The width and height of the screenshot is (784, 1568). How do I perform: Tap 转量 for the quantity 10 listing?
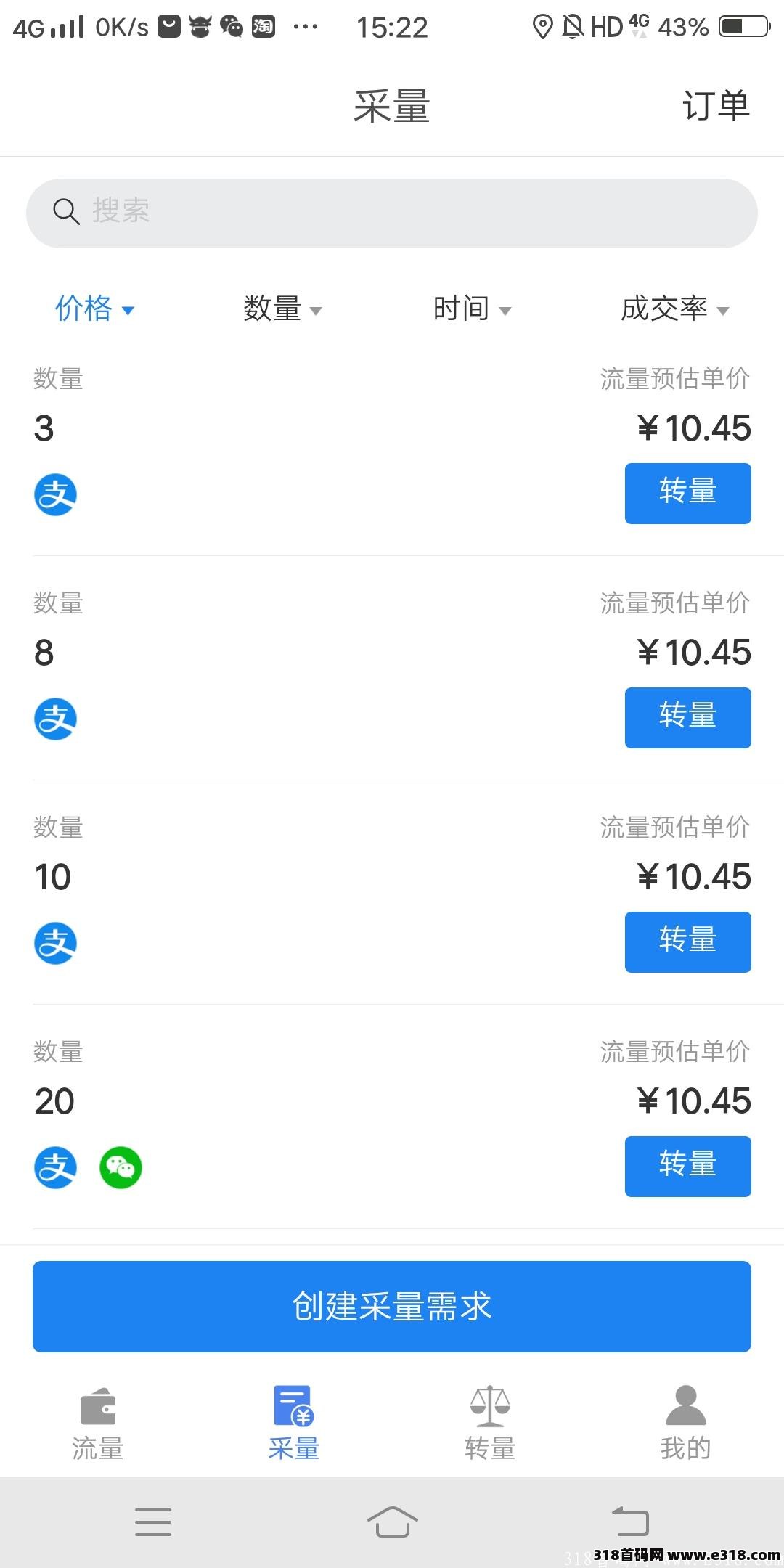click(687, 942)
